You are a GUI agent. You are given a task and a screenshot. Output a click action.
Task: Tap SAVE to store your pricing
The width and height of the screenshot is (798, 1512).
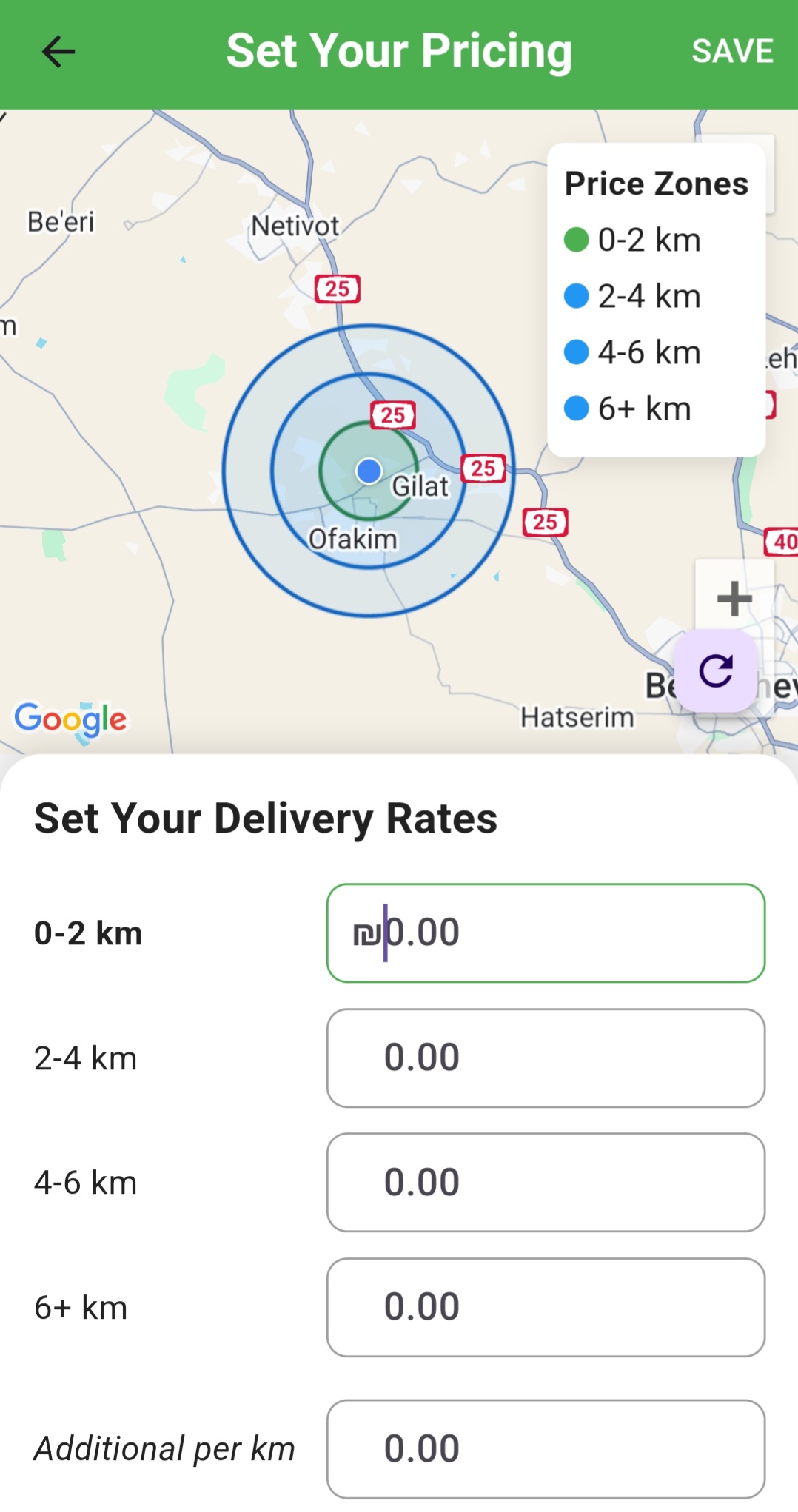click(732, 50)
